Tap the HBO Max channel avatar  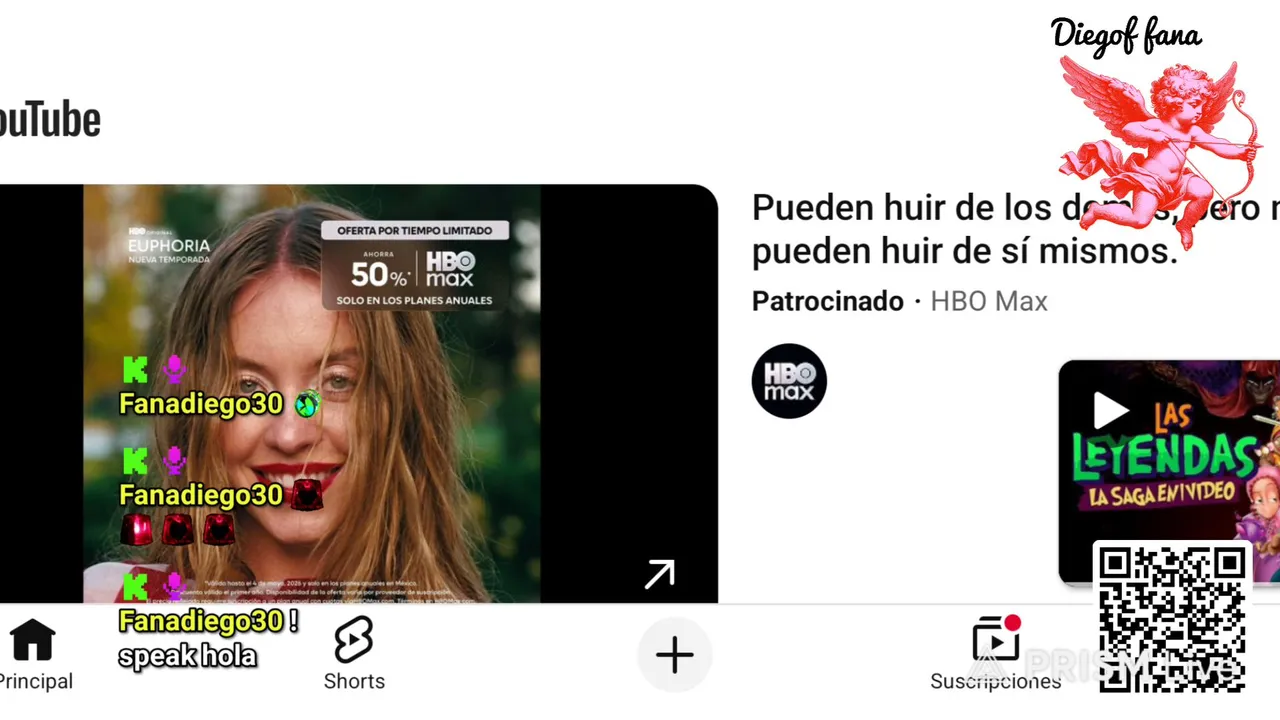pos(789,381)
